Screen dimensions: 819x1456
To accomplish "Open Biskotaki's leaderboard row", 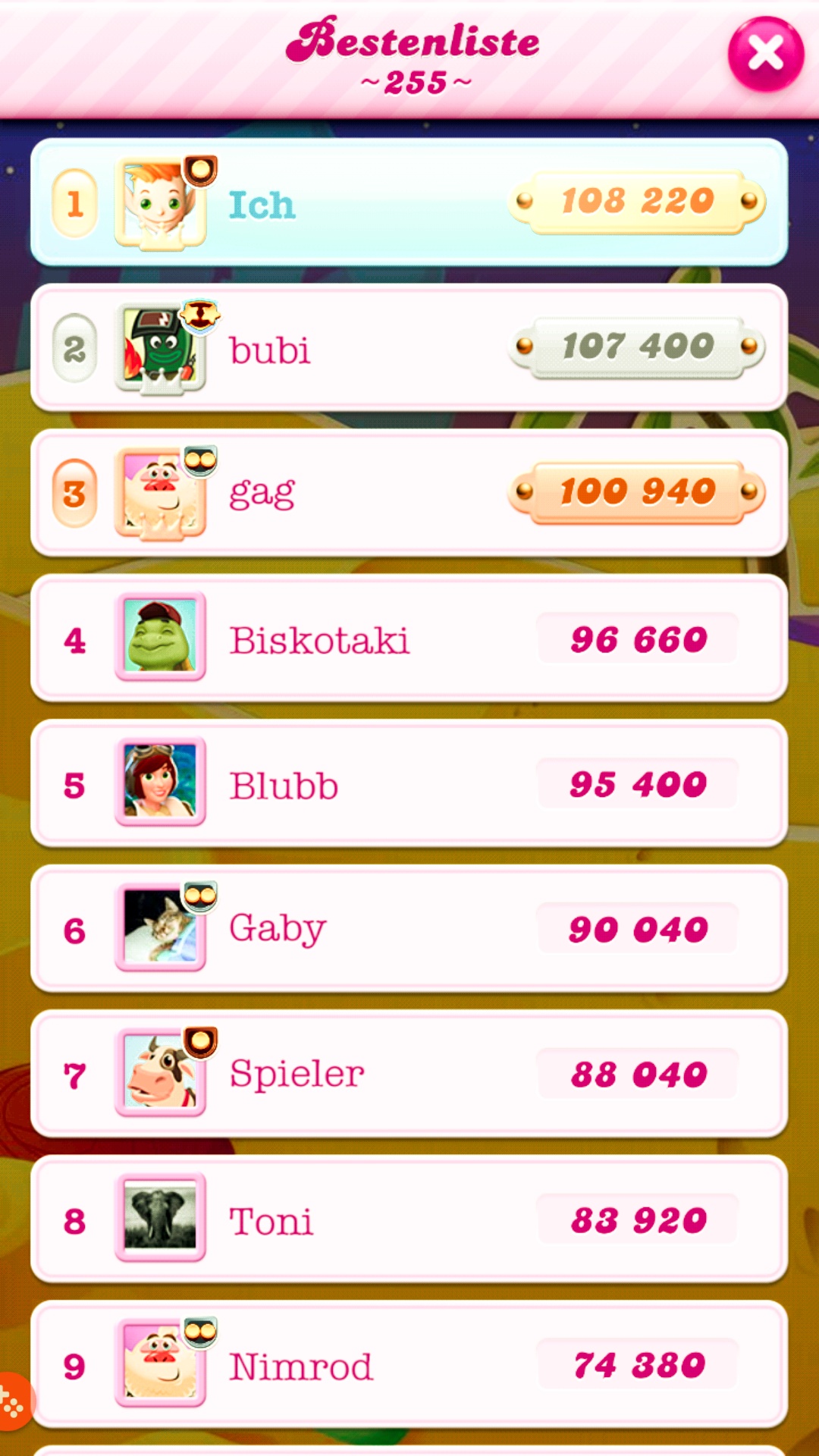I will [409, 639].
